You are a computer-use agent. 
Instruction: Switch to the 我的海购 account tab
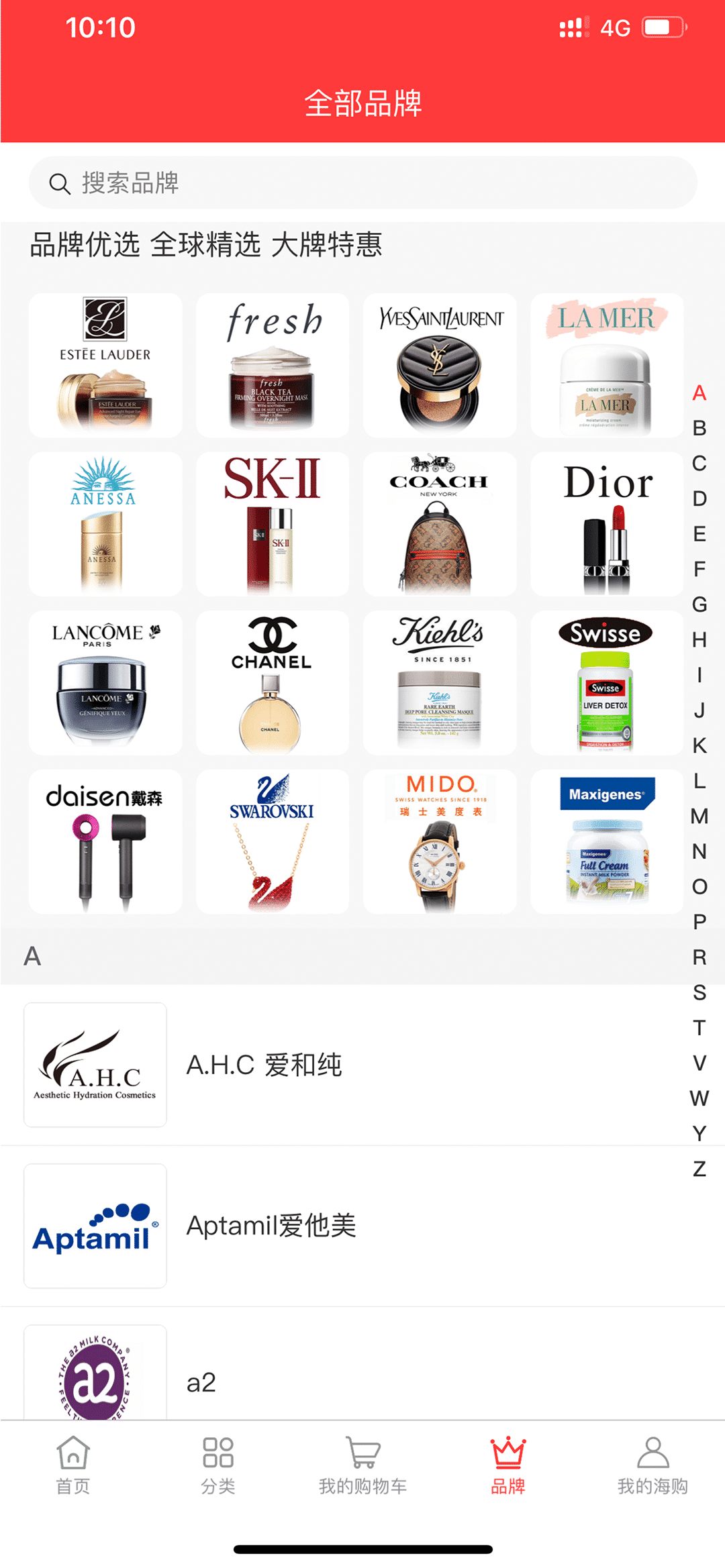652,1466
